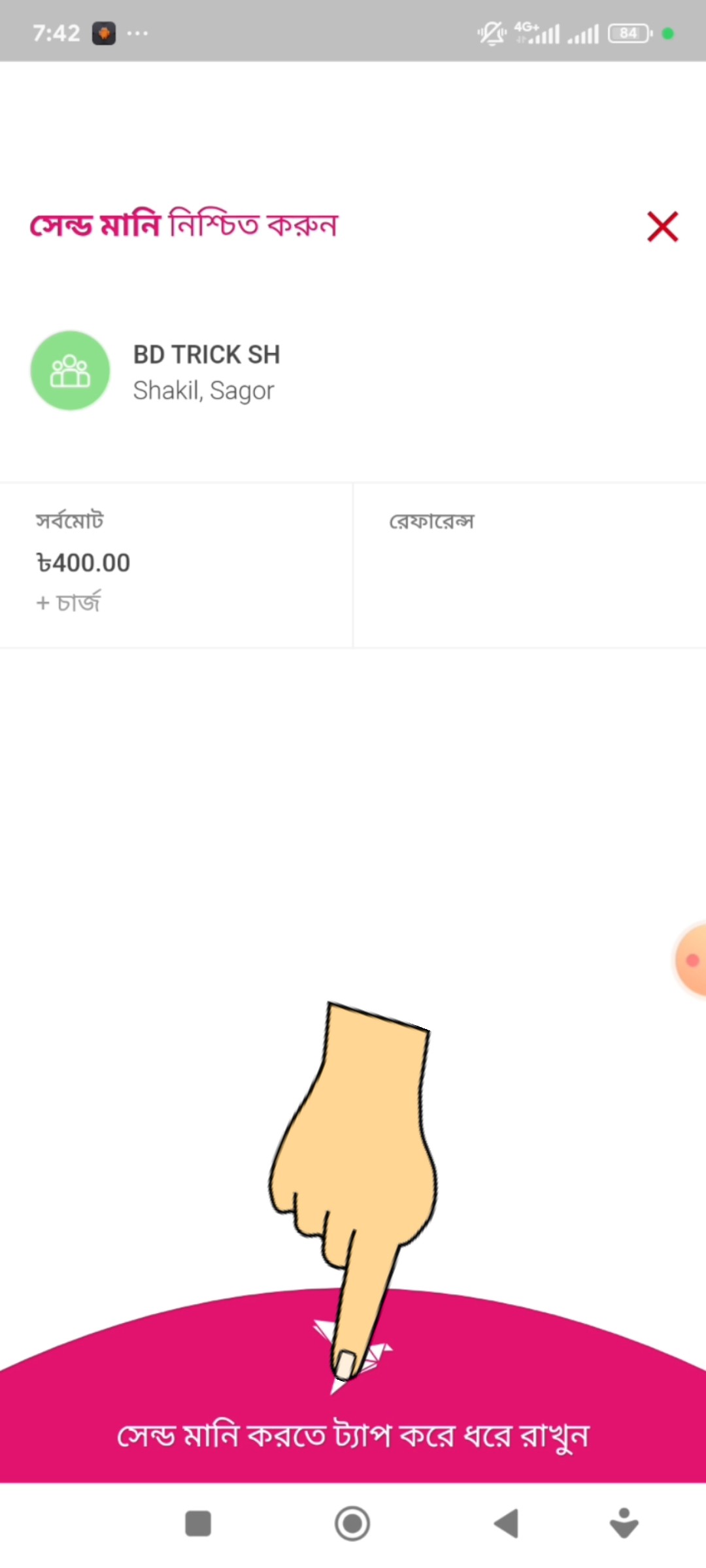Open the recent apps view
This screenshot has height=1568, width=706.
(x=198, y=1523)
